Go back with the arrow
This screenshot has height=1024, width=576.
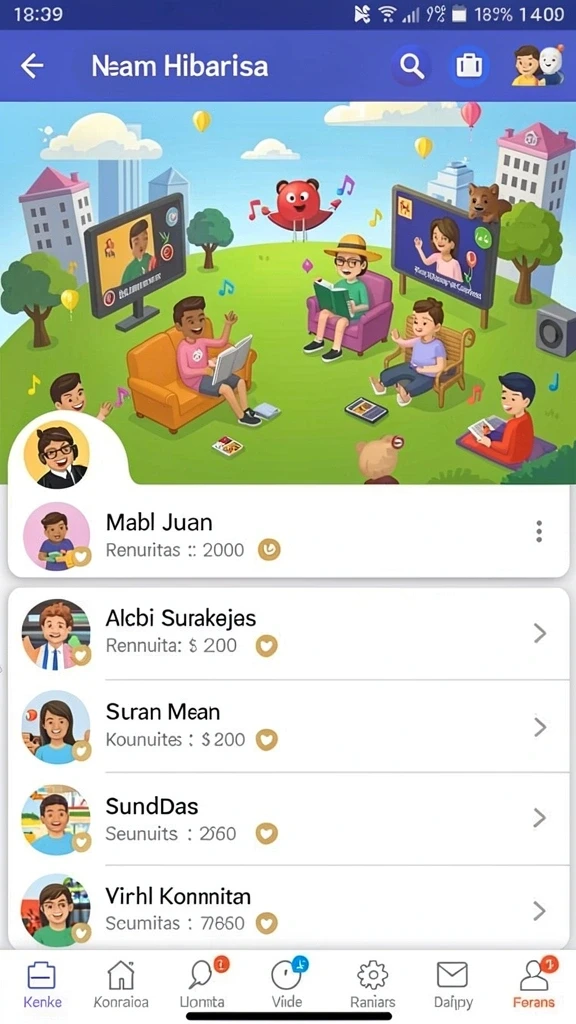(31, 66)
